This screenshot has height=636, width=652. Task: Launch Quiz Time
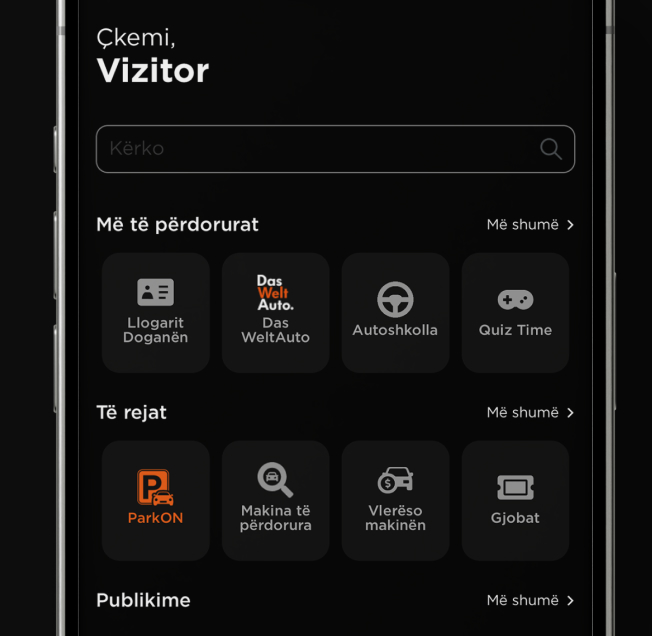click(x=515, y=312)
